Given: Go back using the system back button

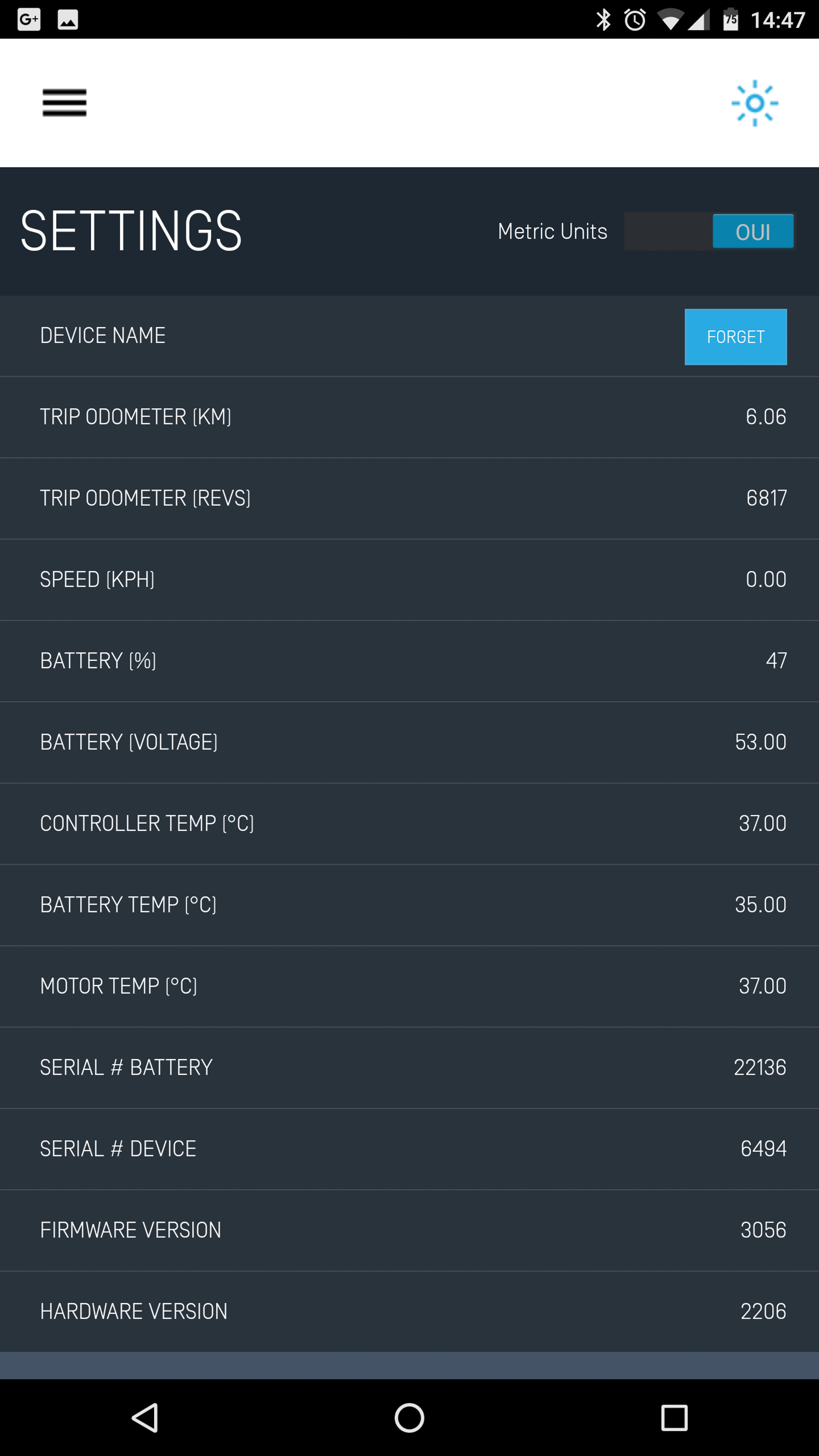Looking at the screenshot, I should tap(145, 1418).
